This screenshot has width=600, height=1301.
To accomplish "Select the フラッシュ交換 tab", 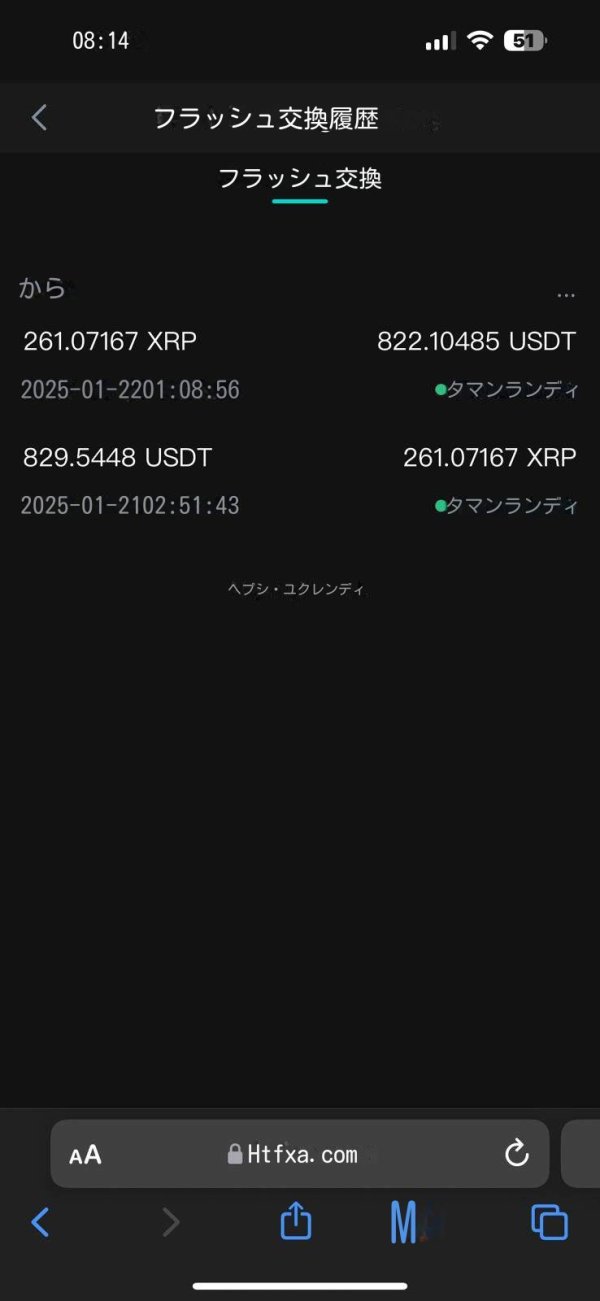I will pyautogui.click(x=300, y=180).
